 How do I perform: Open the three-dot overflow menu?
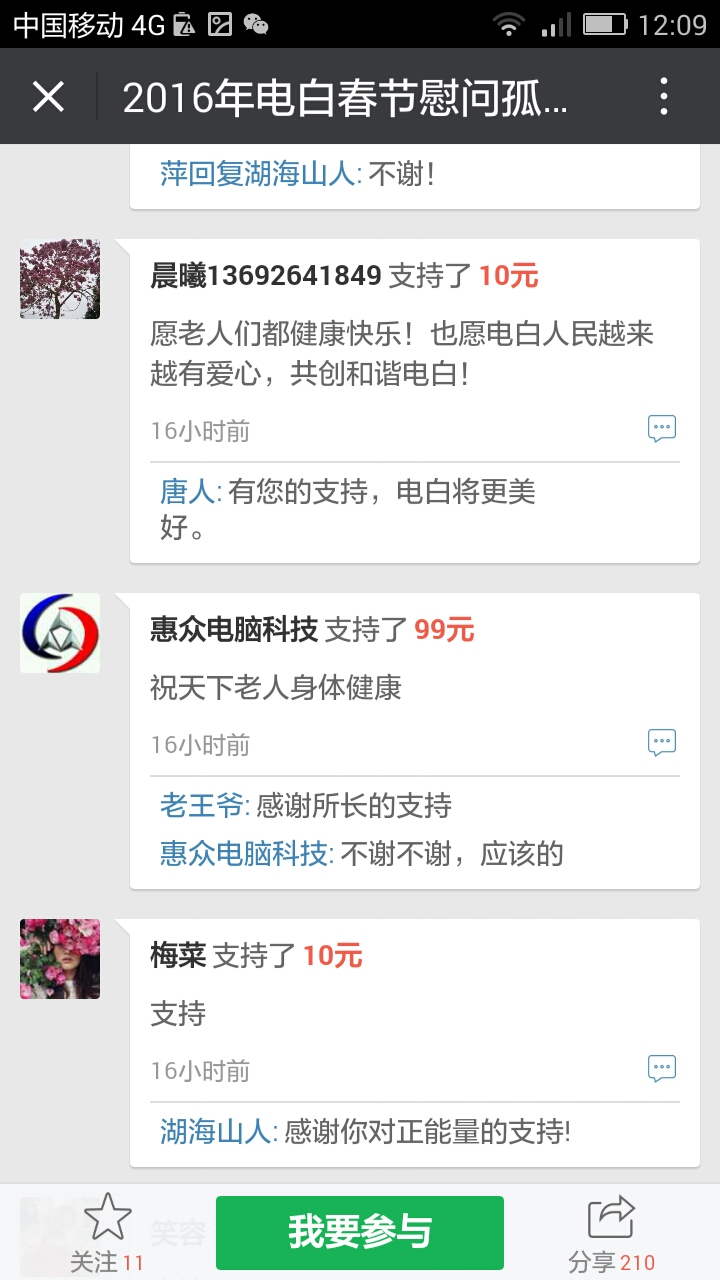[664, 97]
